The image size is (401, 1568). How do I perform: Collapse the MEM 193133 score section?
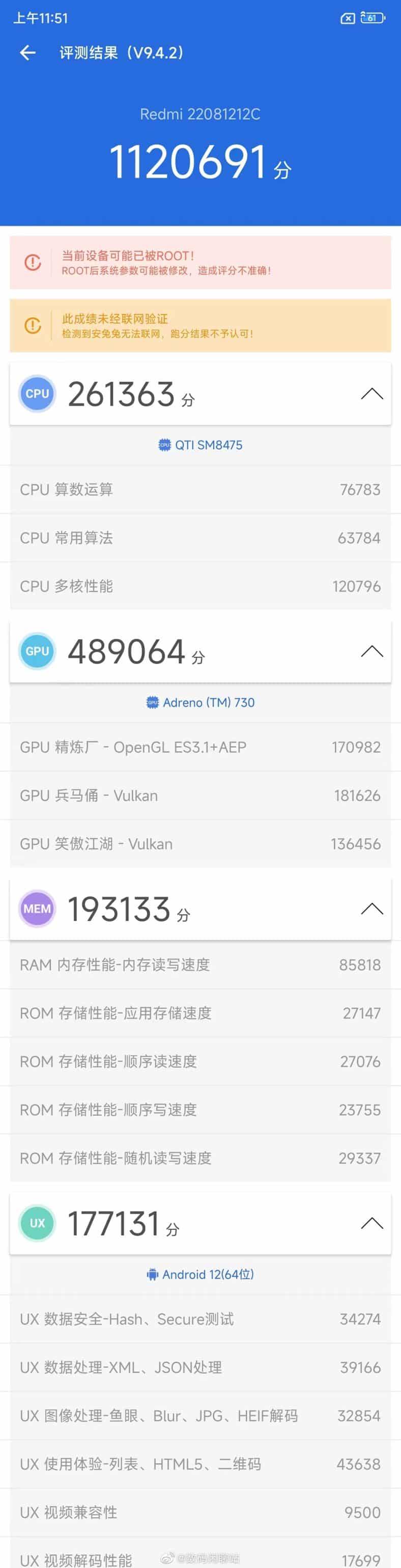[371, 909]
